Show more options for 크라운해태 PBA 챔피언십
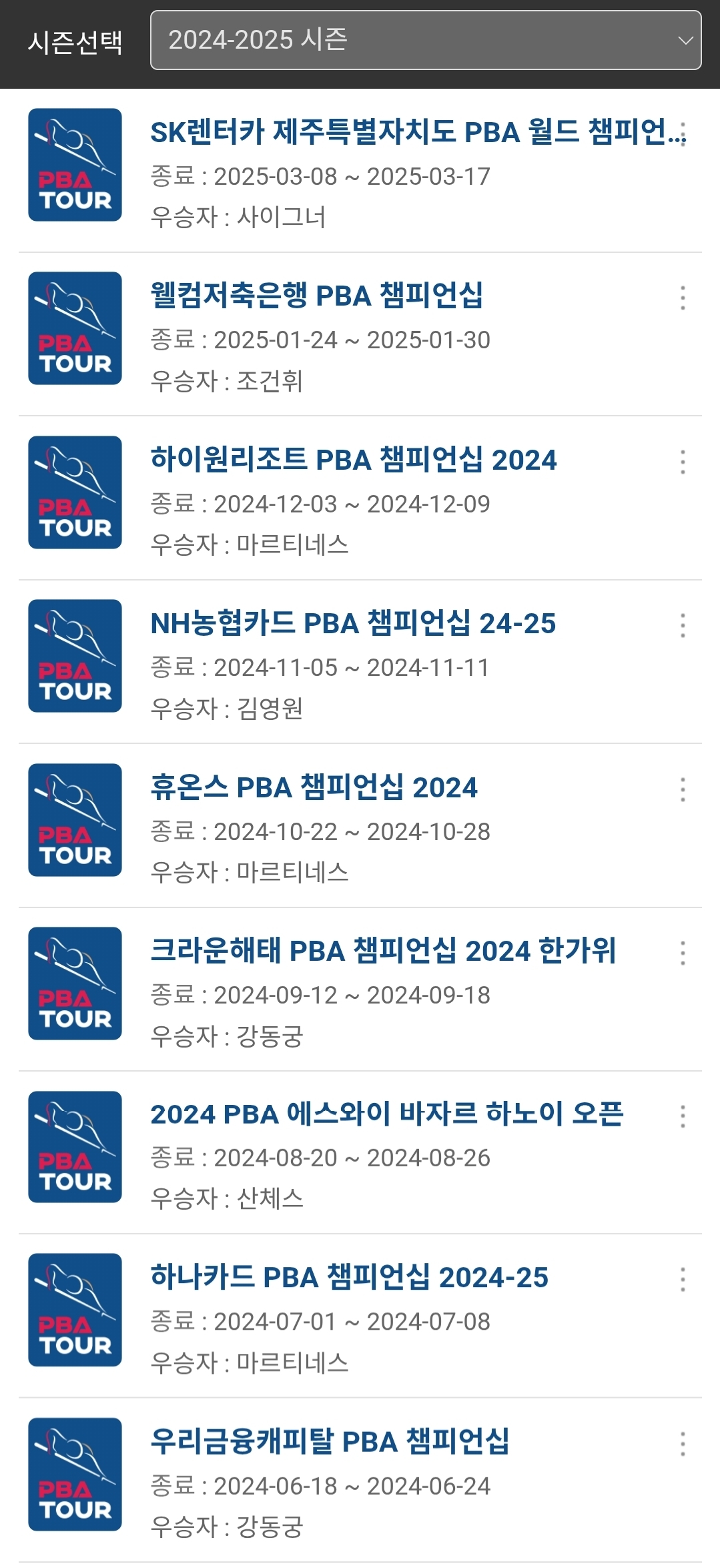The image size is (720, 1568). [683, 953]
